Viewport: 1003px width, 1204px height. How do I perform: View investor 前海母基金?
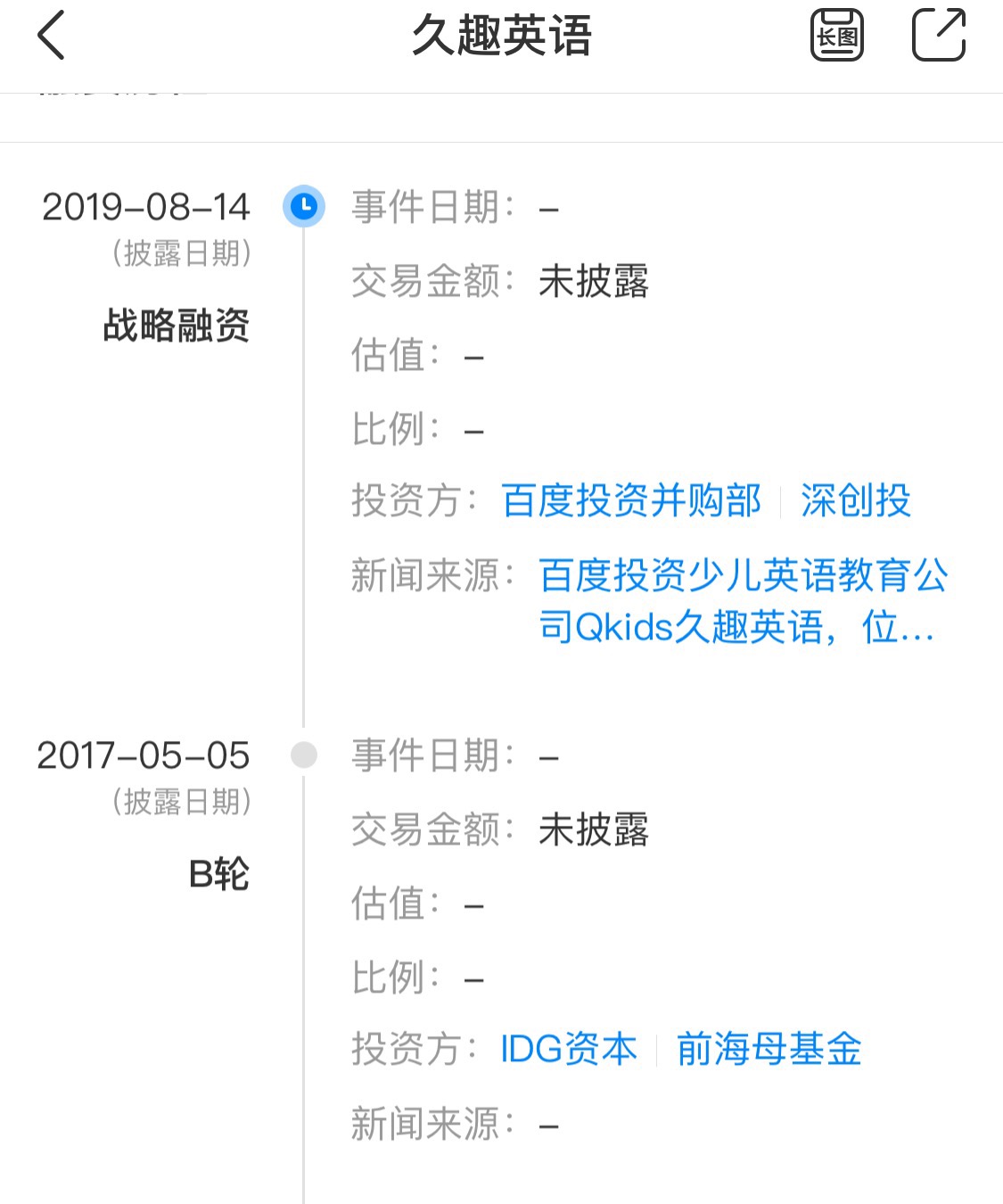tap(769, 1049)
